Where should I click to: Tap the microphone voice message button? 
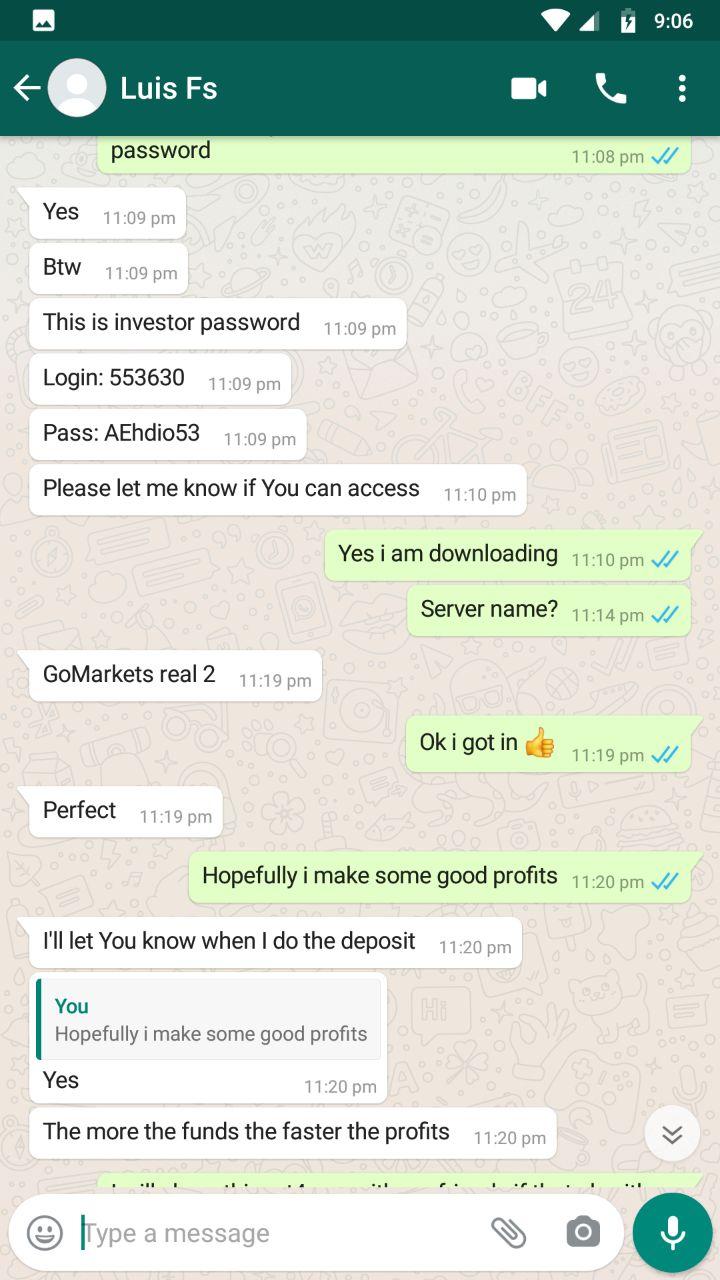(x=672, y=1232)
